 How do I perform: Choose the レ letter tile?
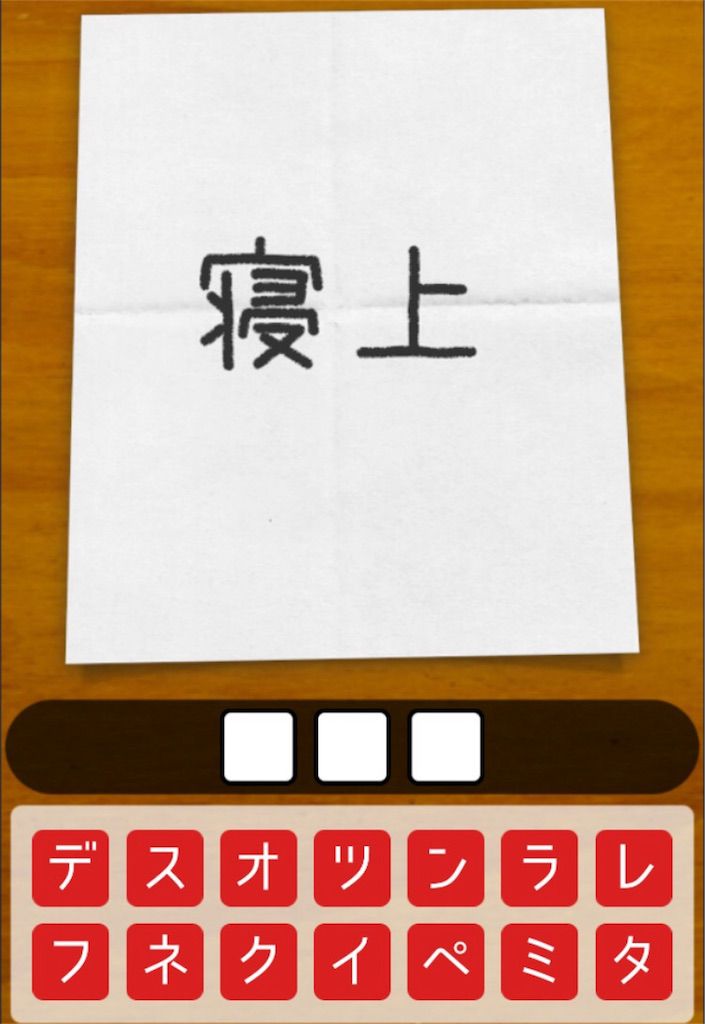pos(634,867)
